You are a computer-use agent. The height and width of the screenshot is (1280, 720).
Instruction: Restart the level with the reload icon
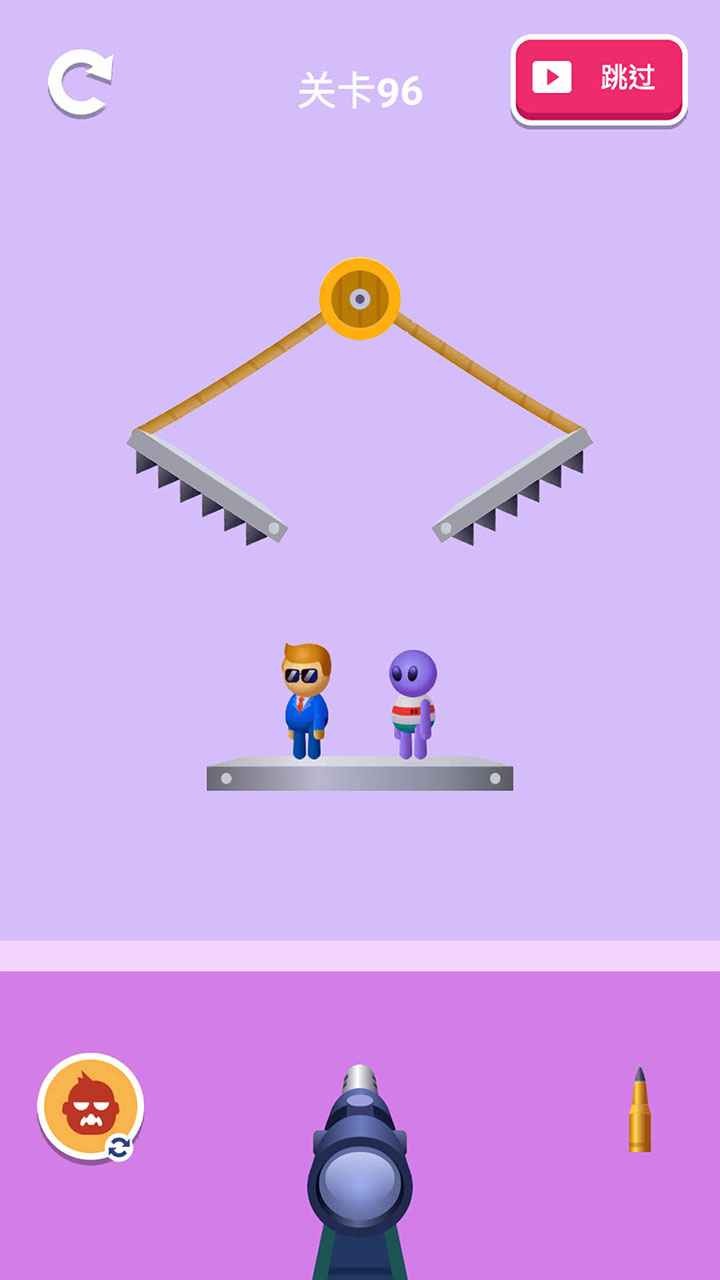[80, 83]
